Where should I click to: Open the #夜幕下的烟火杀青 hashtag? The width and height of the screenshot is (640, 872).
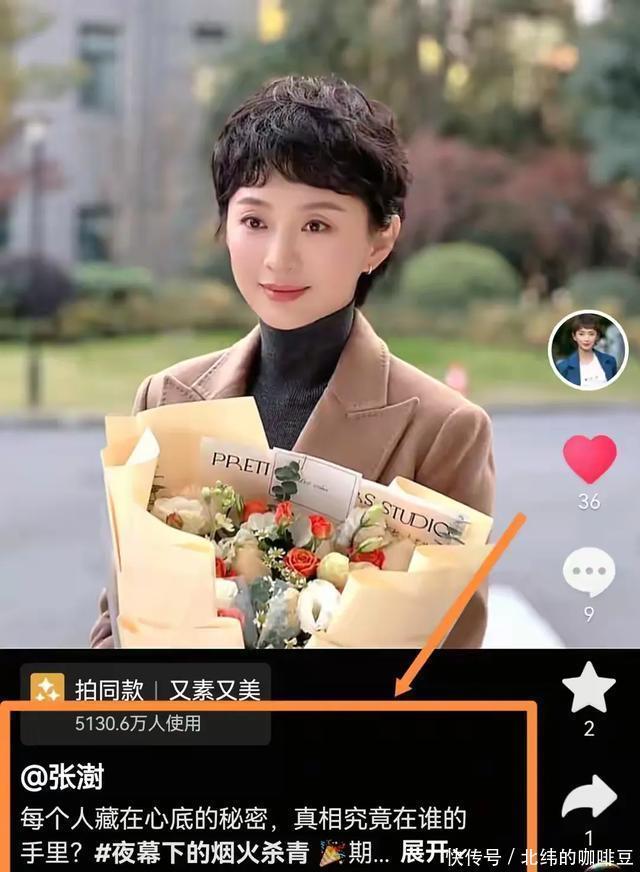click(x=203, y=852)
